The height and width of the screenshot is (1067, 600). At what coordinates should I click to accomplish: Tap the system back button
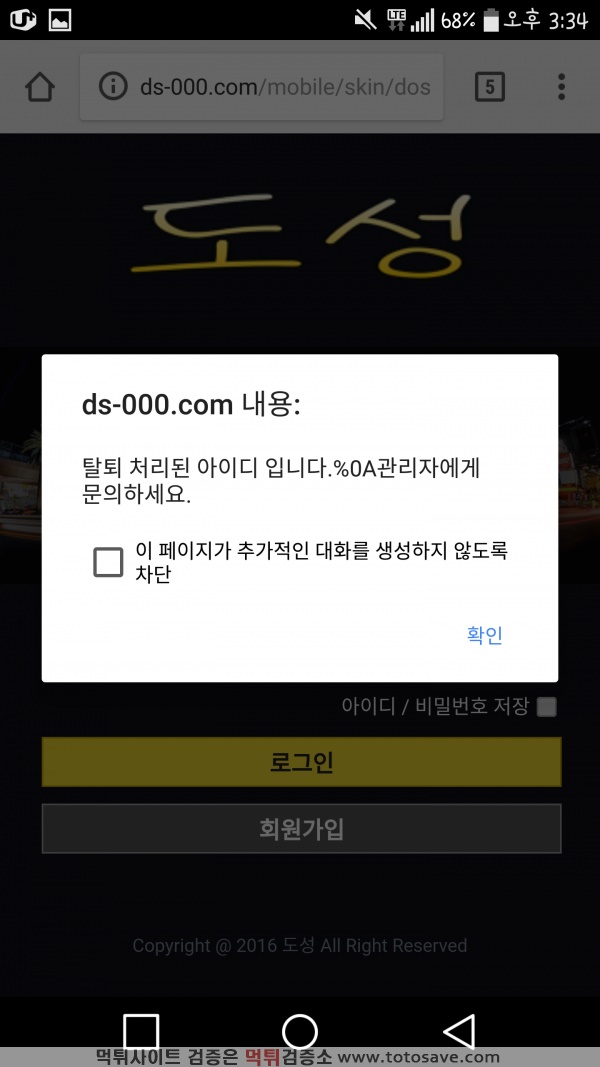[459, 1032]
